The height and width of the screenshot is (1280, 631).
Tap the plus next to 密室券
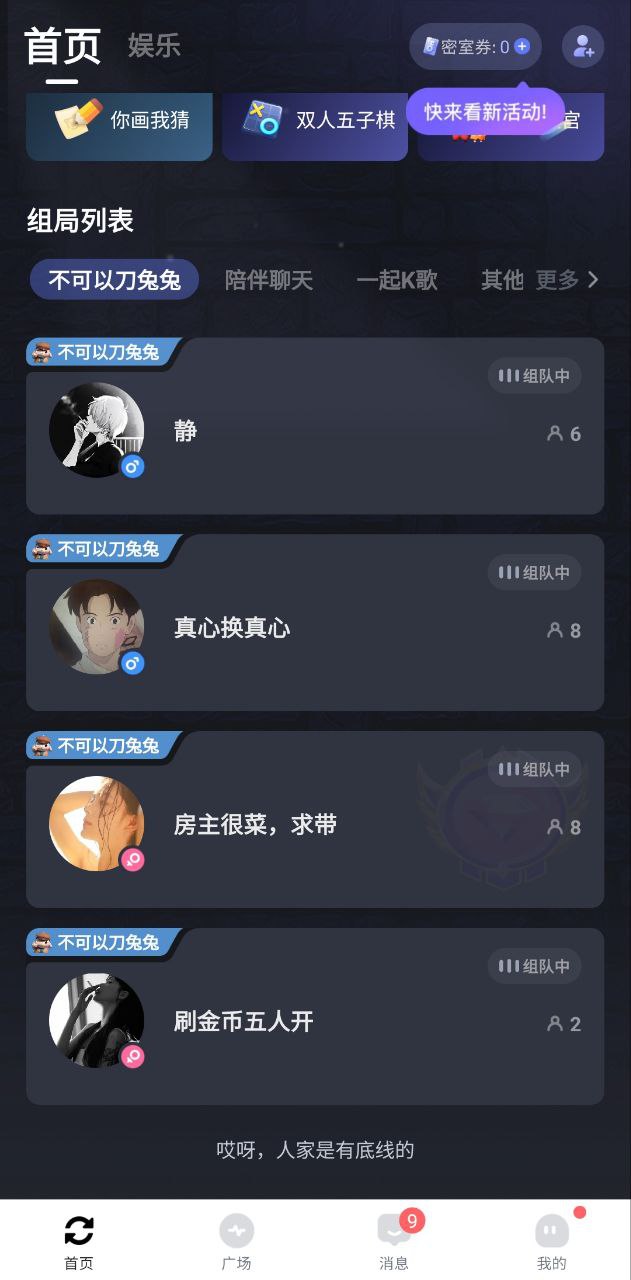[522, 47]
